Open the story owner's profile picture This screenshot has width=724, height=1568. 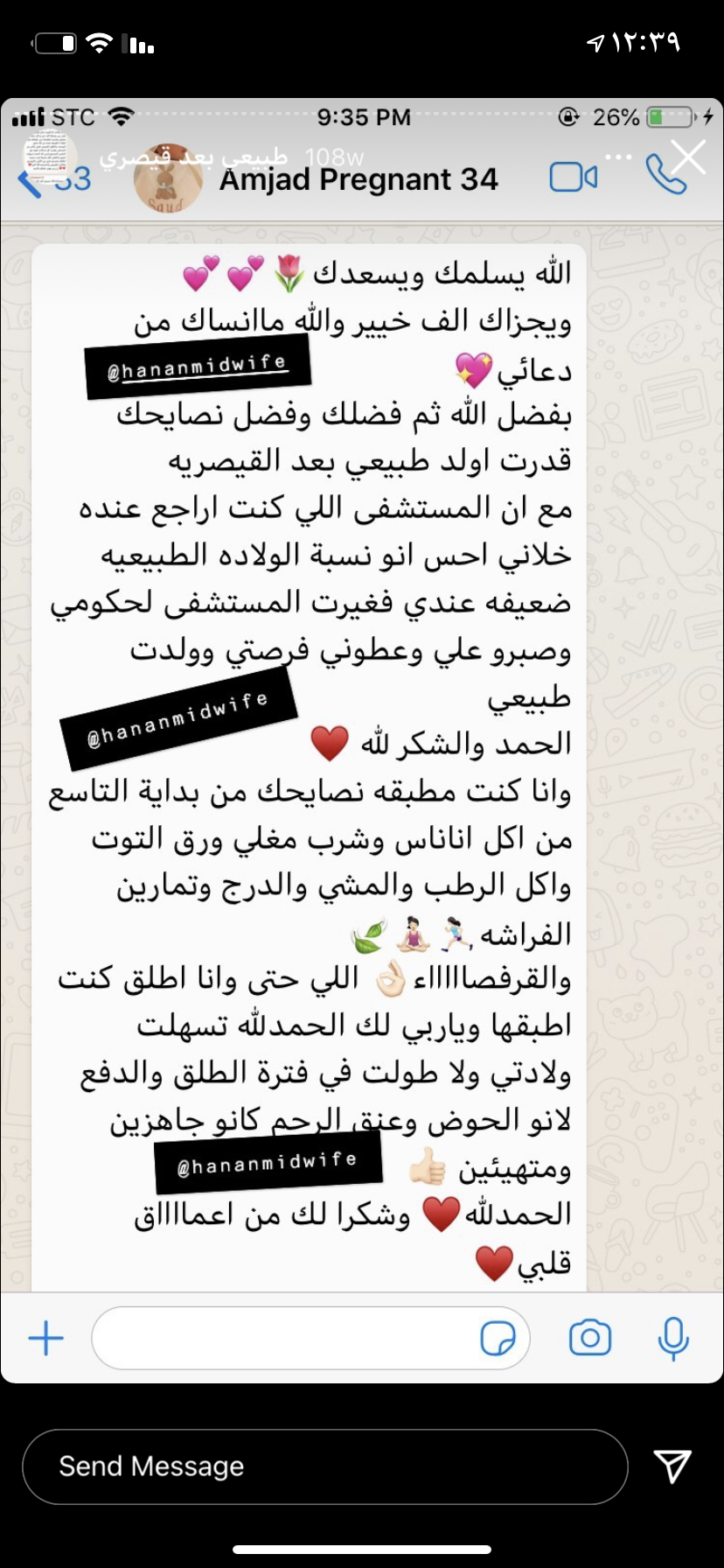click(x=49, y=157)
